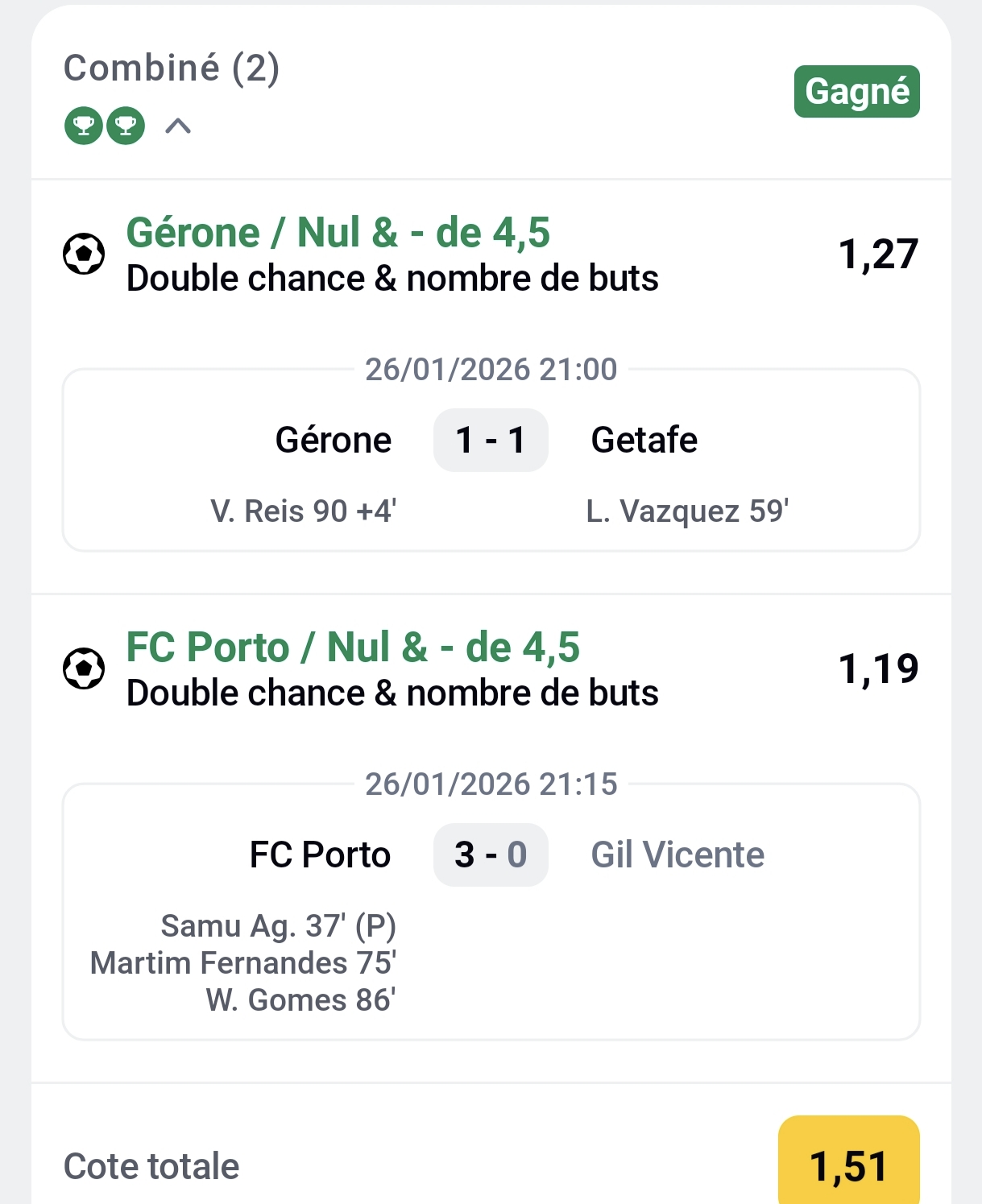
Task: Collapse the Combiné details with the chevron
Action: pyautogui.click(x=177, y=126)
